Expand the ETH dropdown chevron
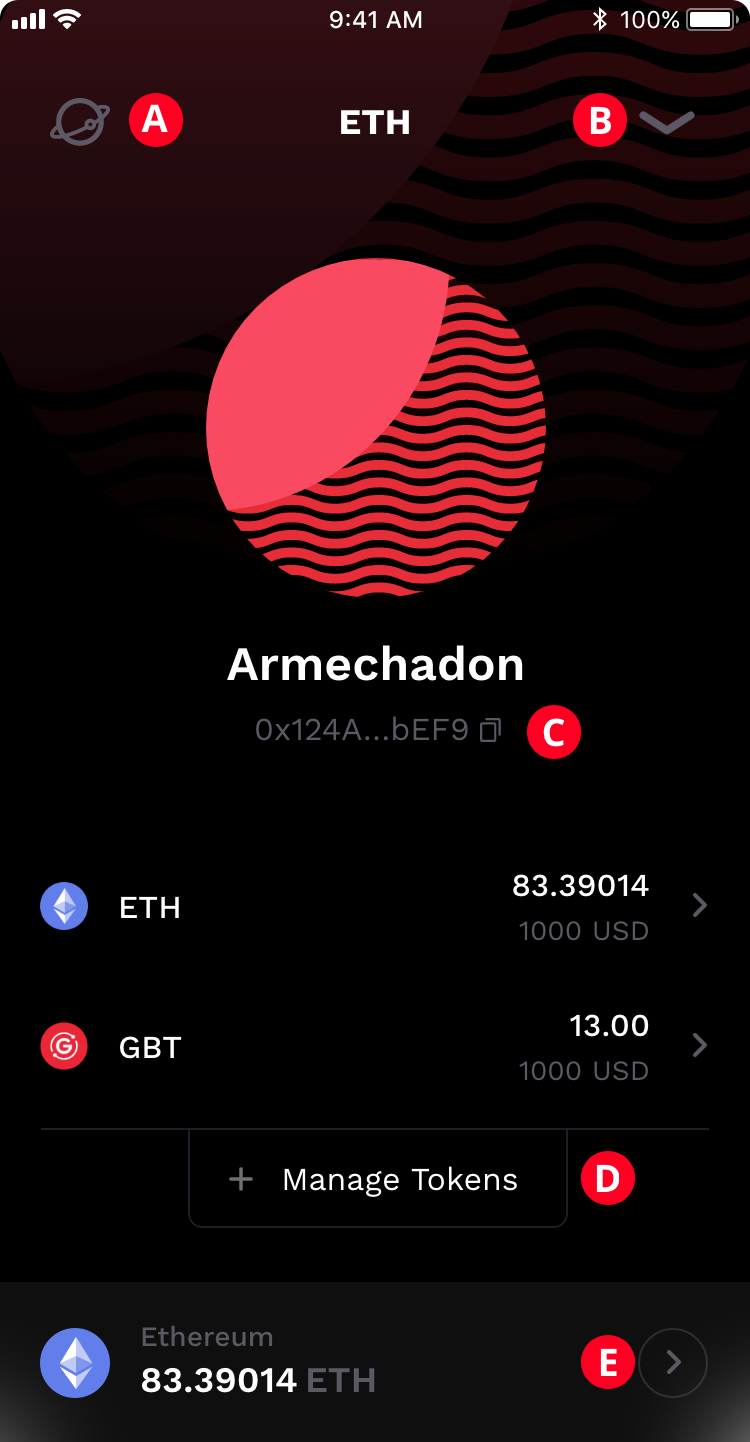 (x=667, y=122)
